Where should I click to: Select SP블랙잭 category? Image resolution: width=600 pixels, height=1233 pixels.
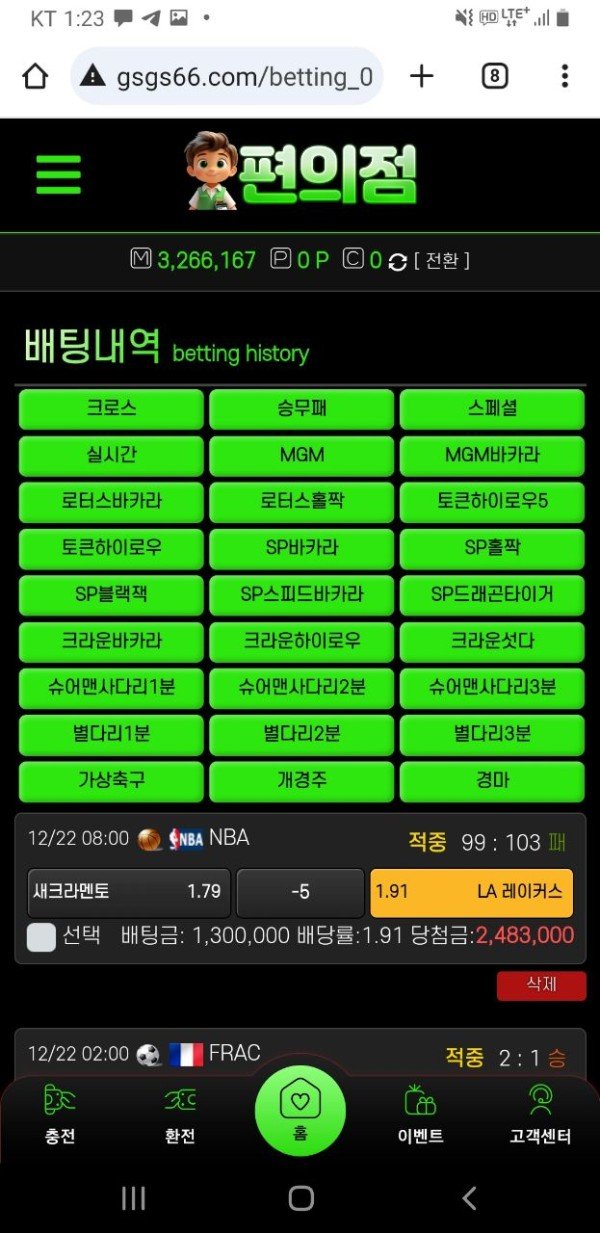111,594
